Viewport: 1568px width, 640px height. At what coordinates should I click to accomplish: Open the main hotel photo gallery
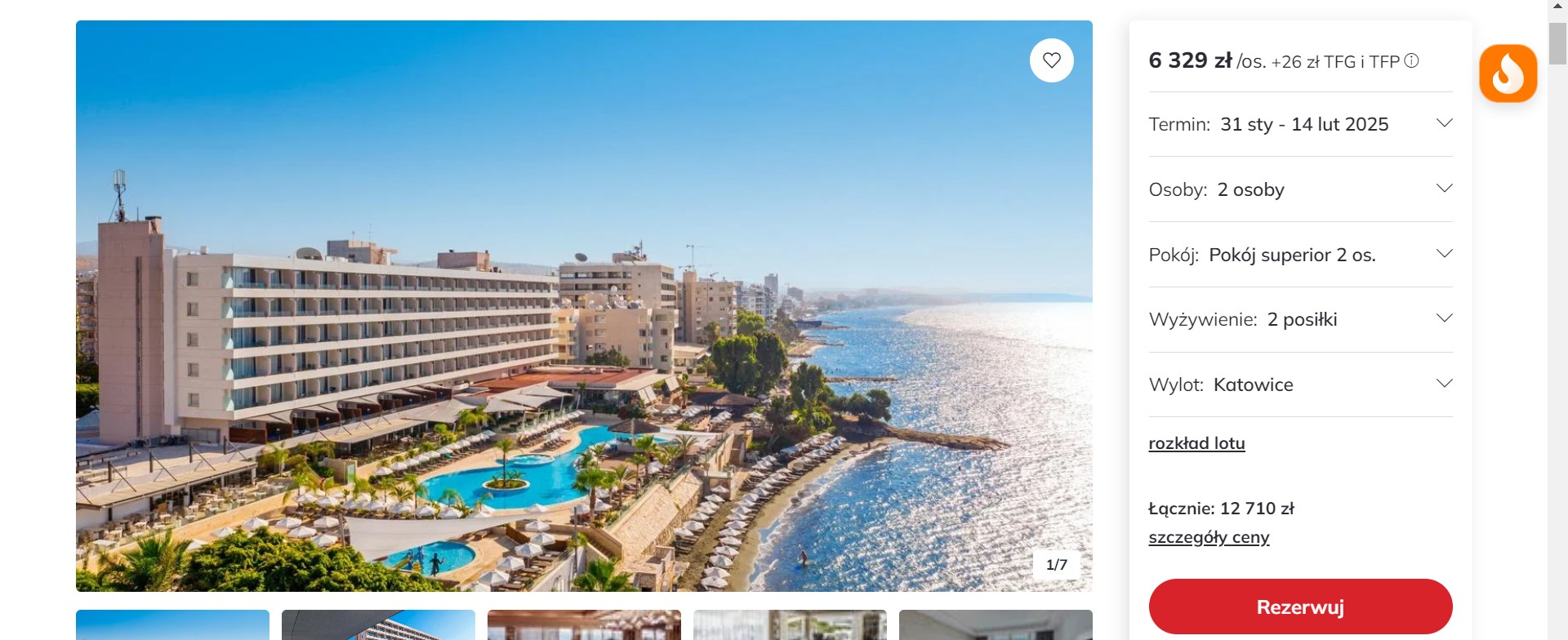(584, 306)
